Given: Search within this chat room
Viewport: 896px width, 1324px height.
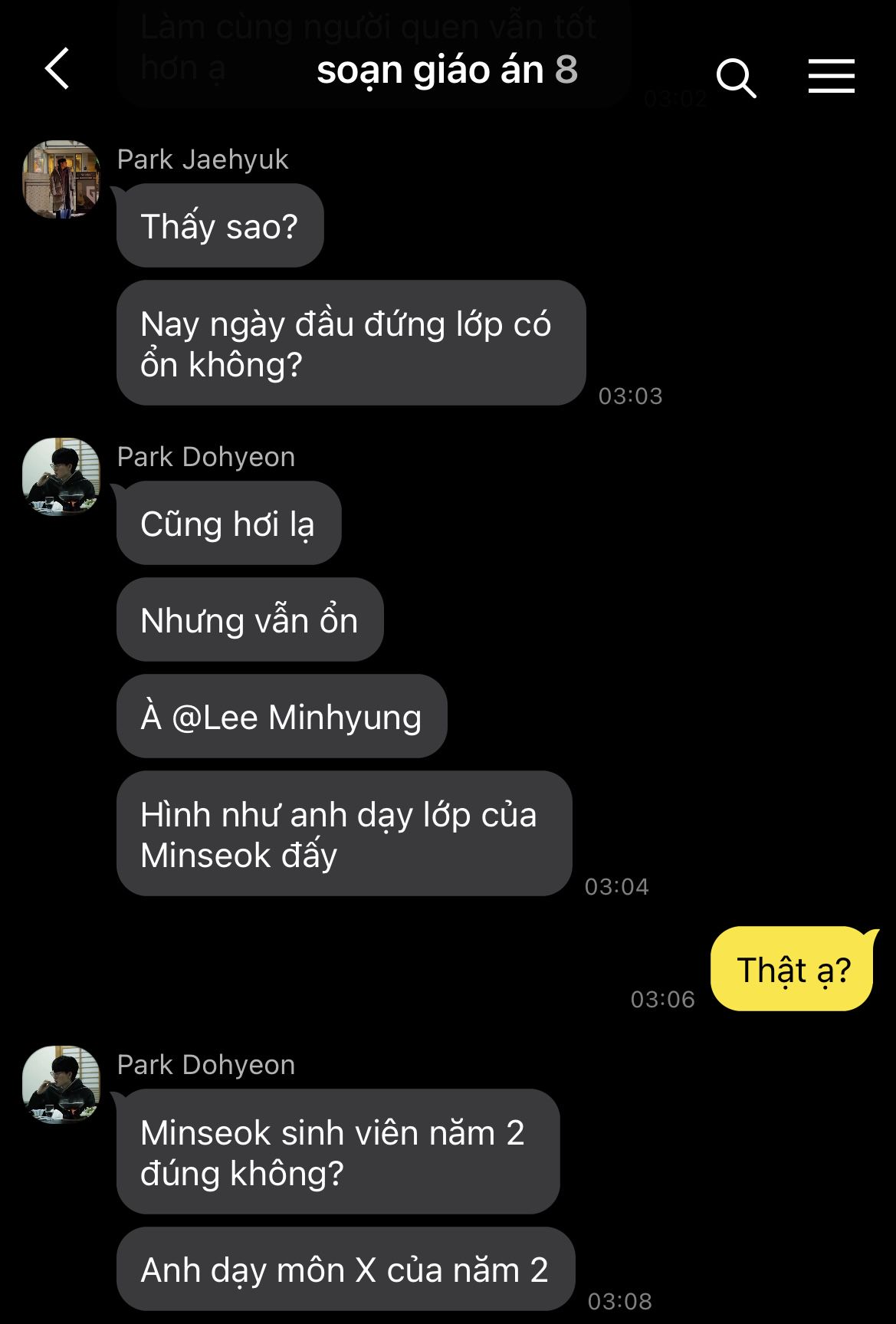Looking at the screenshot, I should point(736,77).
